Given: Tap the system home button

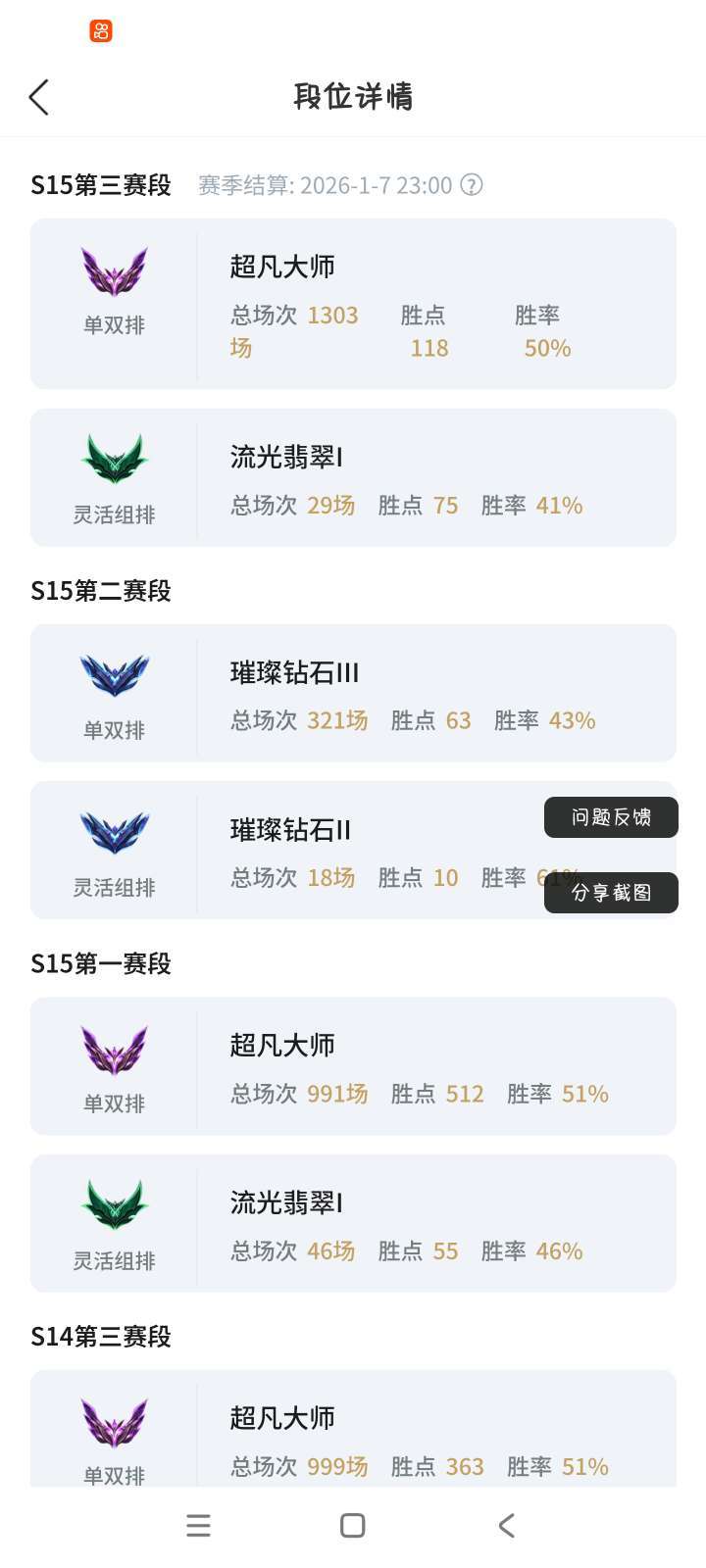Looking at the screenshot, I should coord(353,1525).
